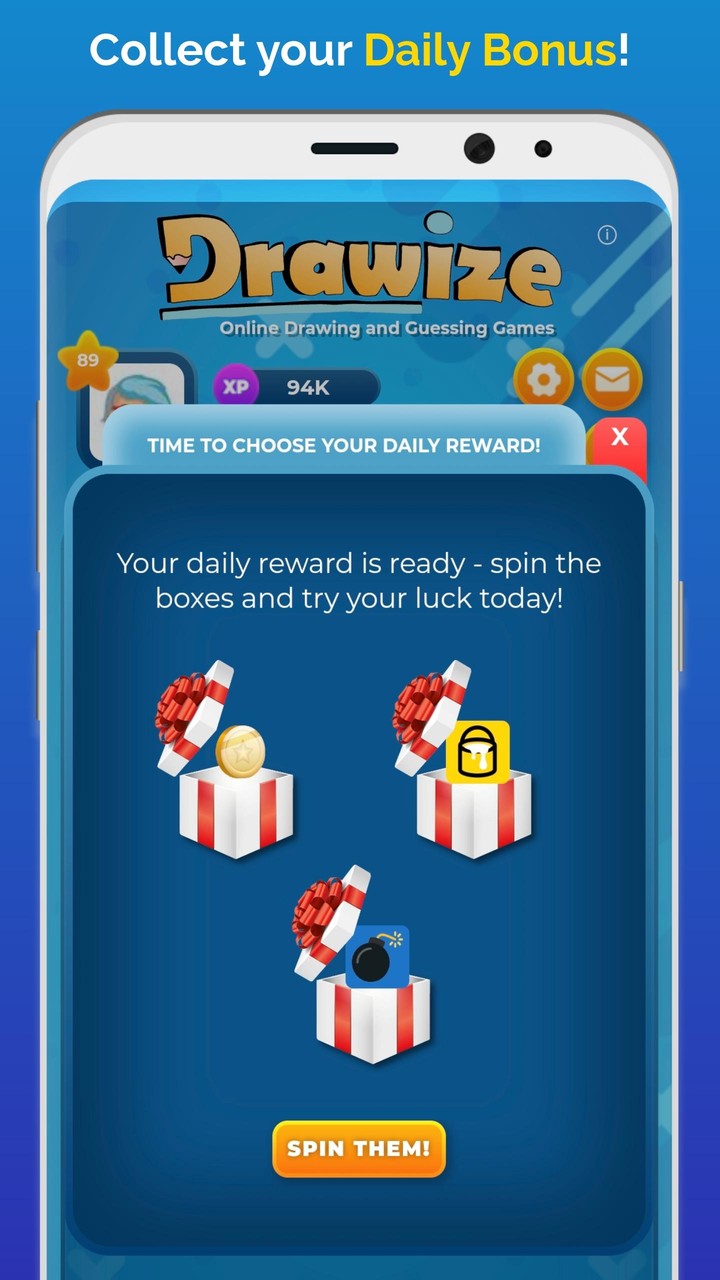Dismiss the daily reward popup with the X
This screenshot has width=720, height=1280.
click(x=619, y=436)
